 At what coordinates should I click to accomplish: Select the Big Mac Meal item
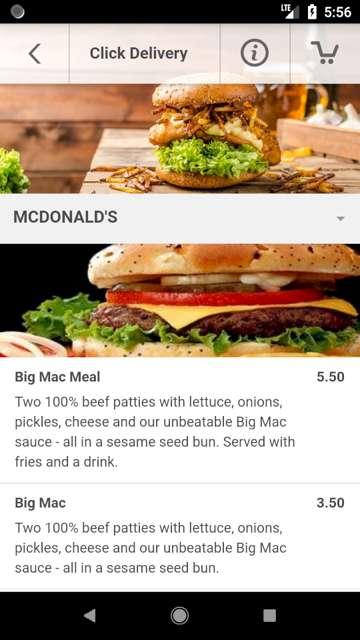[180, 420]
